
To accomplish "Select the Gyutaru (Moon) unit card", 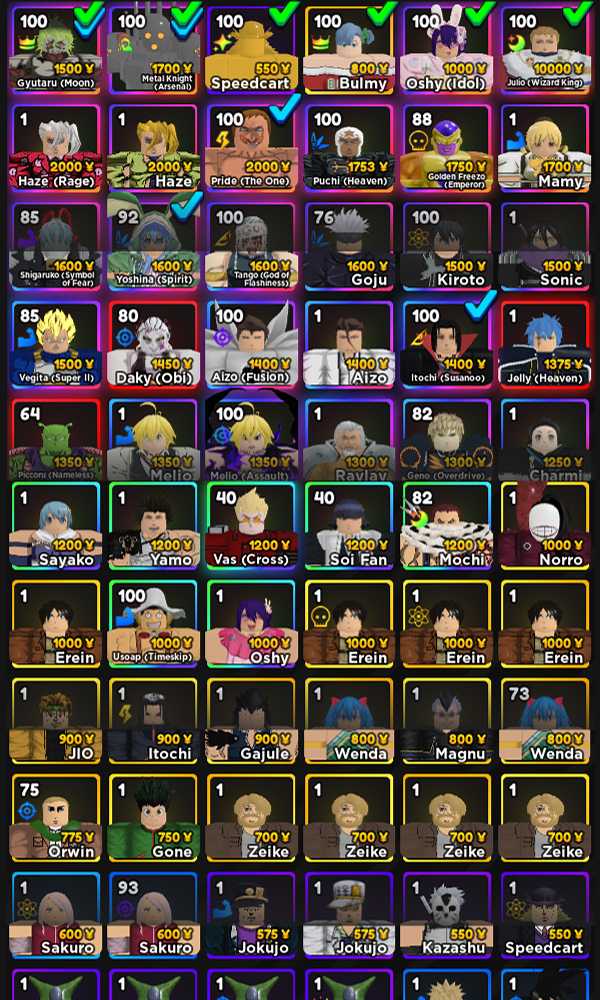I will (55, 50).
